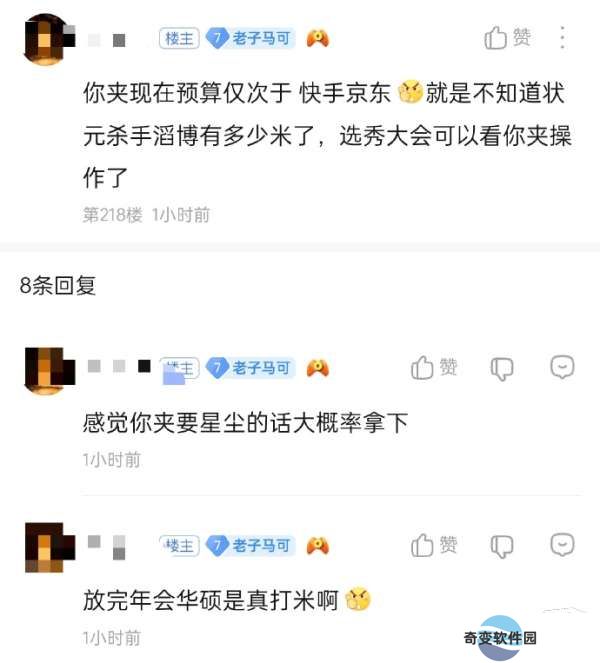Image resolution: width=600 pixels, height=663 pixels.
Task: Dislike the reply mentioning 星尘
Action: [501, 368]
